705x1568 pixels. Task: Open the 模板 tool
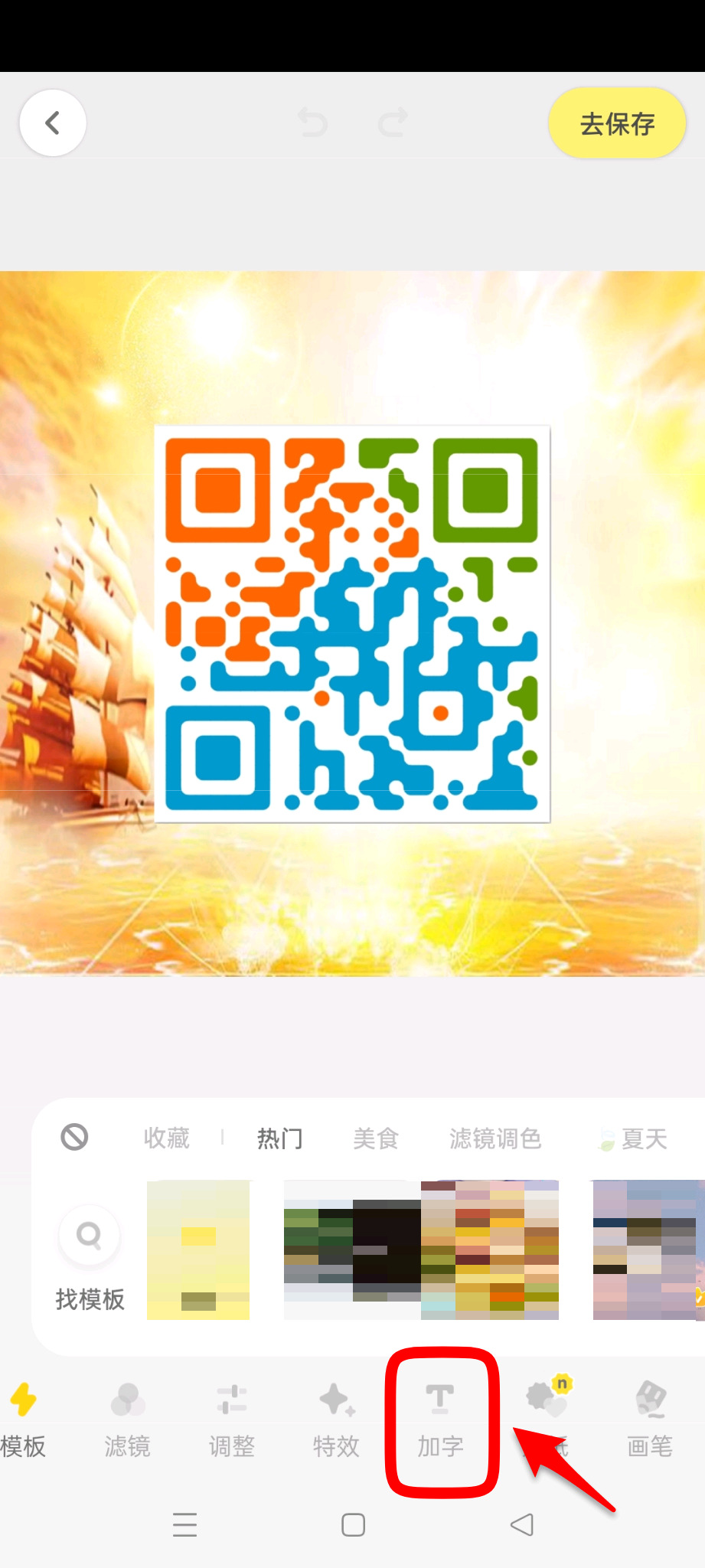(x=23, y=1420)
